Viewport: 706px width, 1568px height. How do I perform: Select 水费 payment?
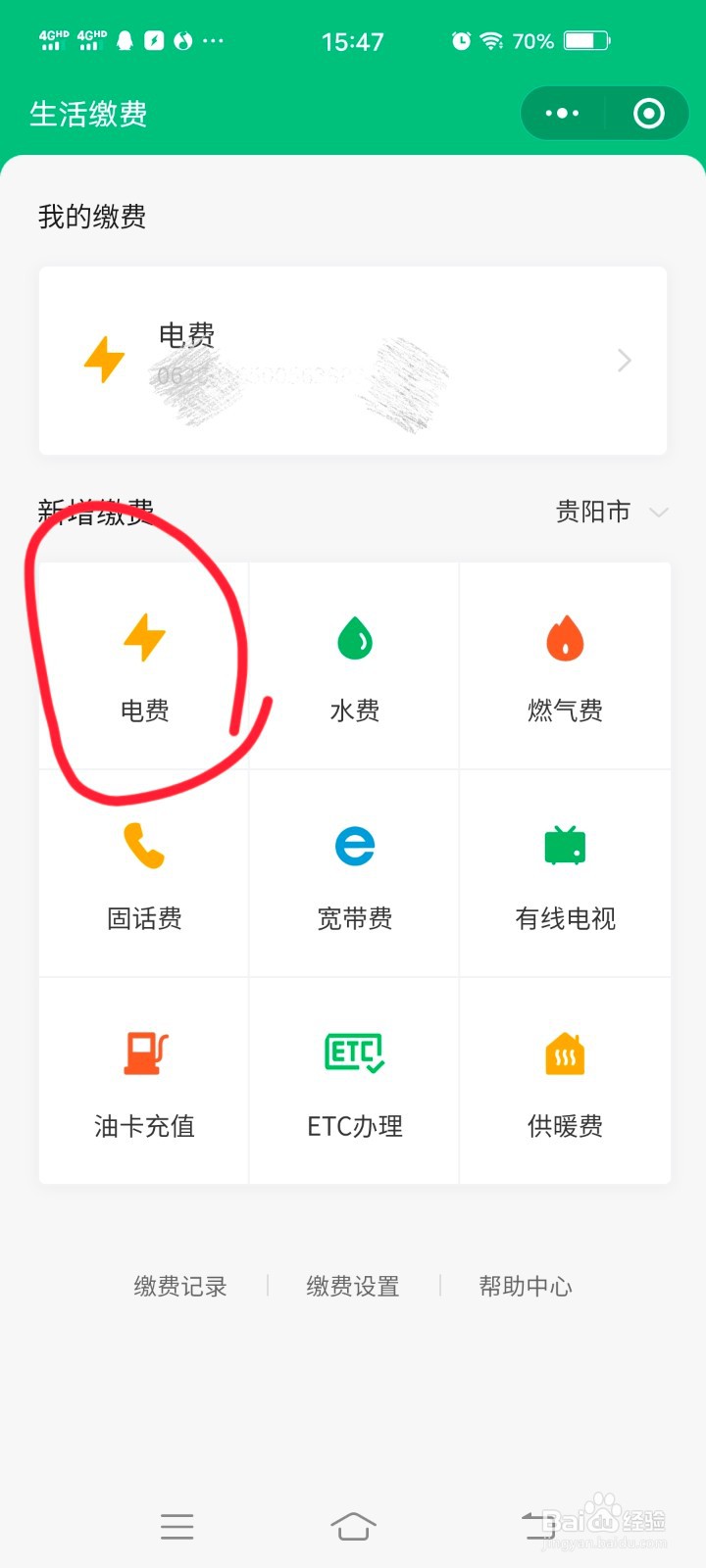click(354, 665)
